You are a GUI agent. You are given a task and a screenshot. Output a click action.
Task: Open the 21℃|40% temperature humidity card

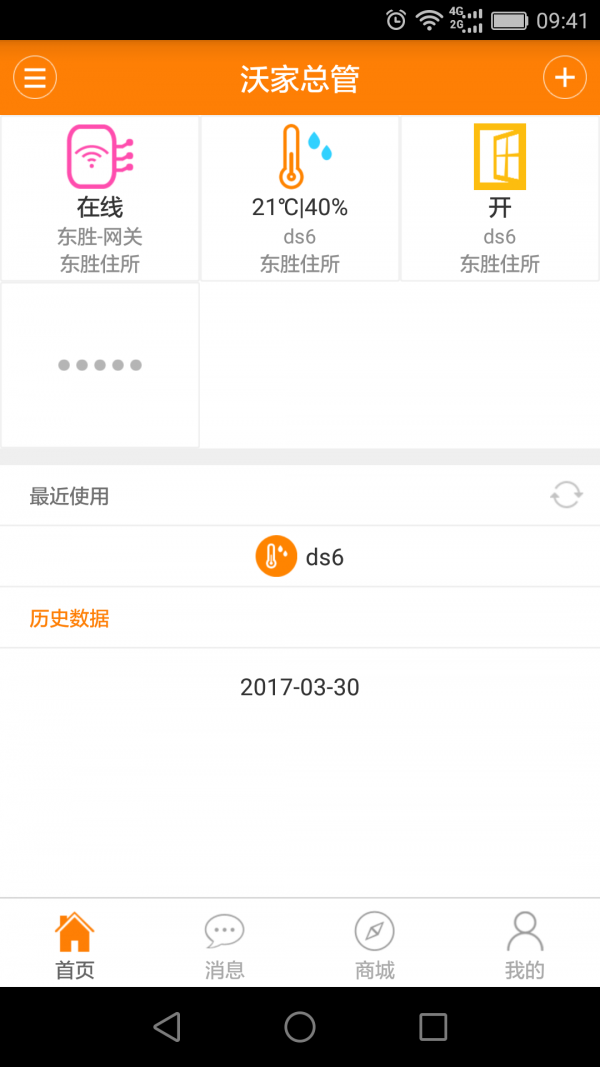300,199
